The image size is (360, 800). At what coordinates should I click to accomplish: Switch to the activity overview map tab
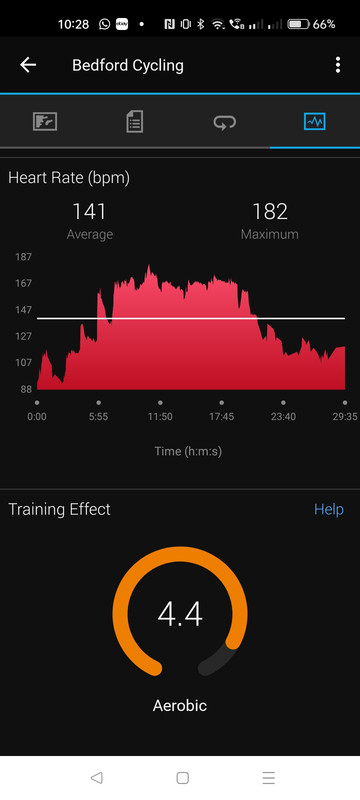pos(45,122)
